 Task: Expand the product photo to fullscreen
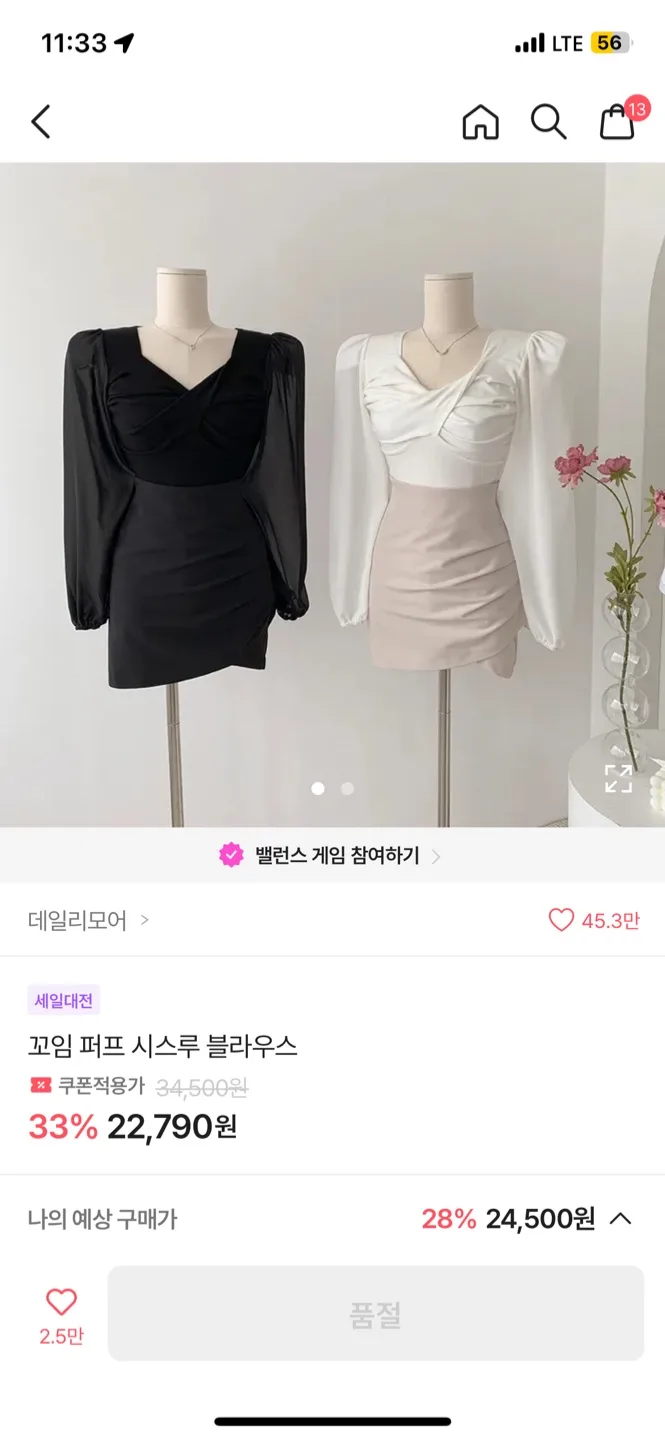click(618, 778)
